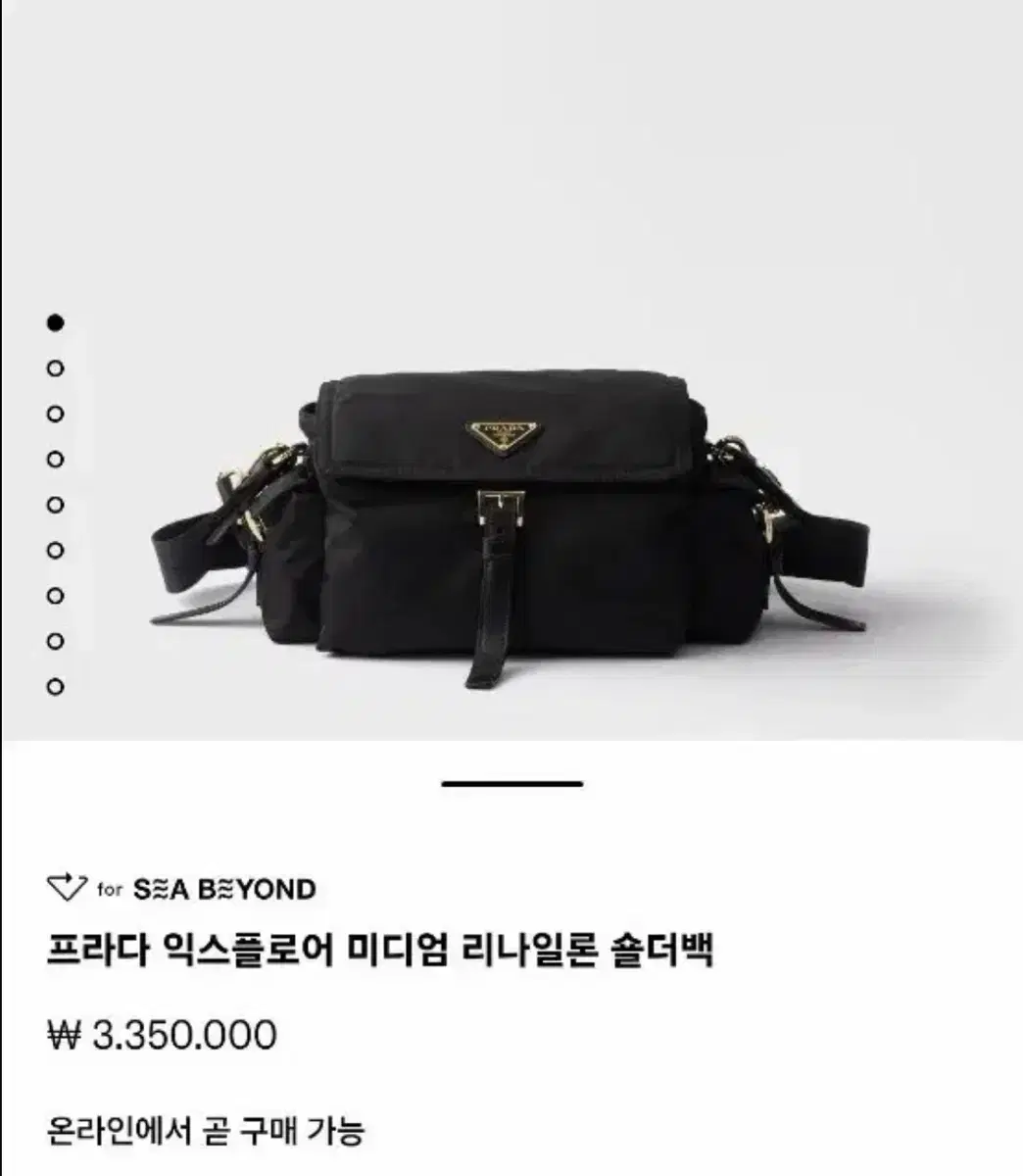The height and width of the screenshot is (1176, 1023).
Task: Click the currently active filled carousel dot
Action: pyautogui.click(x=55, y=323)
